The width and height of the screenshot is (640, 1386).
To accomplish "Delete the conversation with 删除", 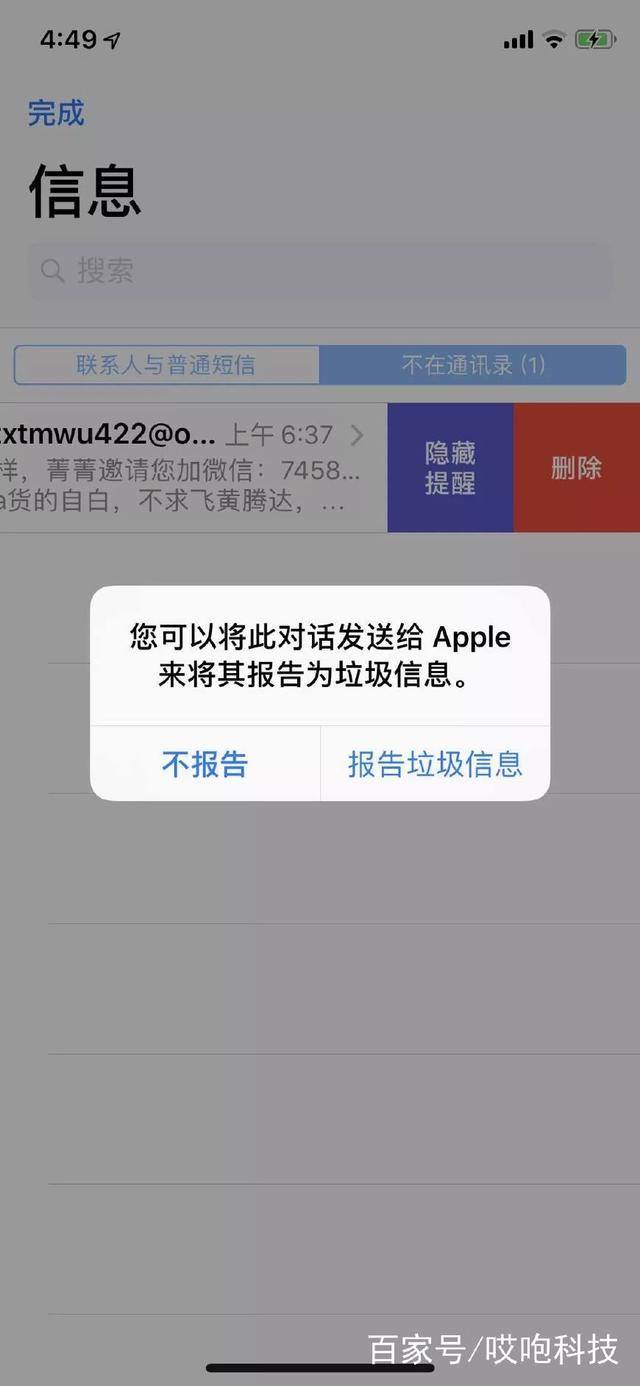I will pyautogui.click(x=577, y=468).
